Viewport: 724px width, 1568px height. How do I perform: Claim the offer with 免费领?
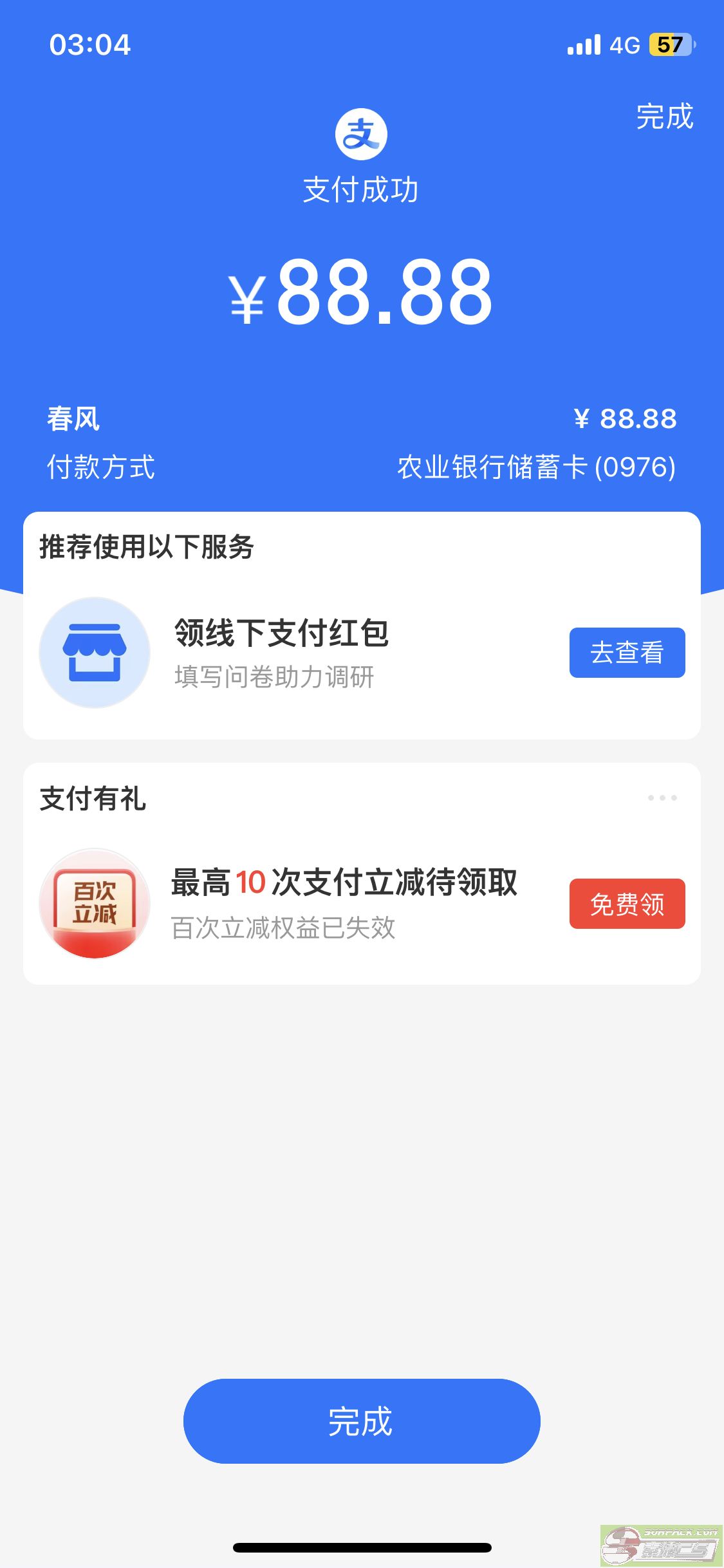tap(627, 904)
